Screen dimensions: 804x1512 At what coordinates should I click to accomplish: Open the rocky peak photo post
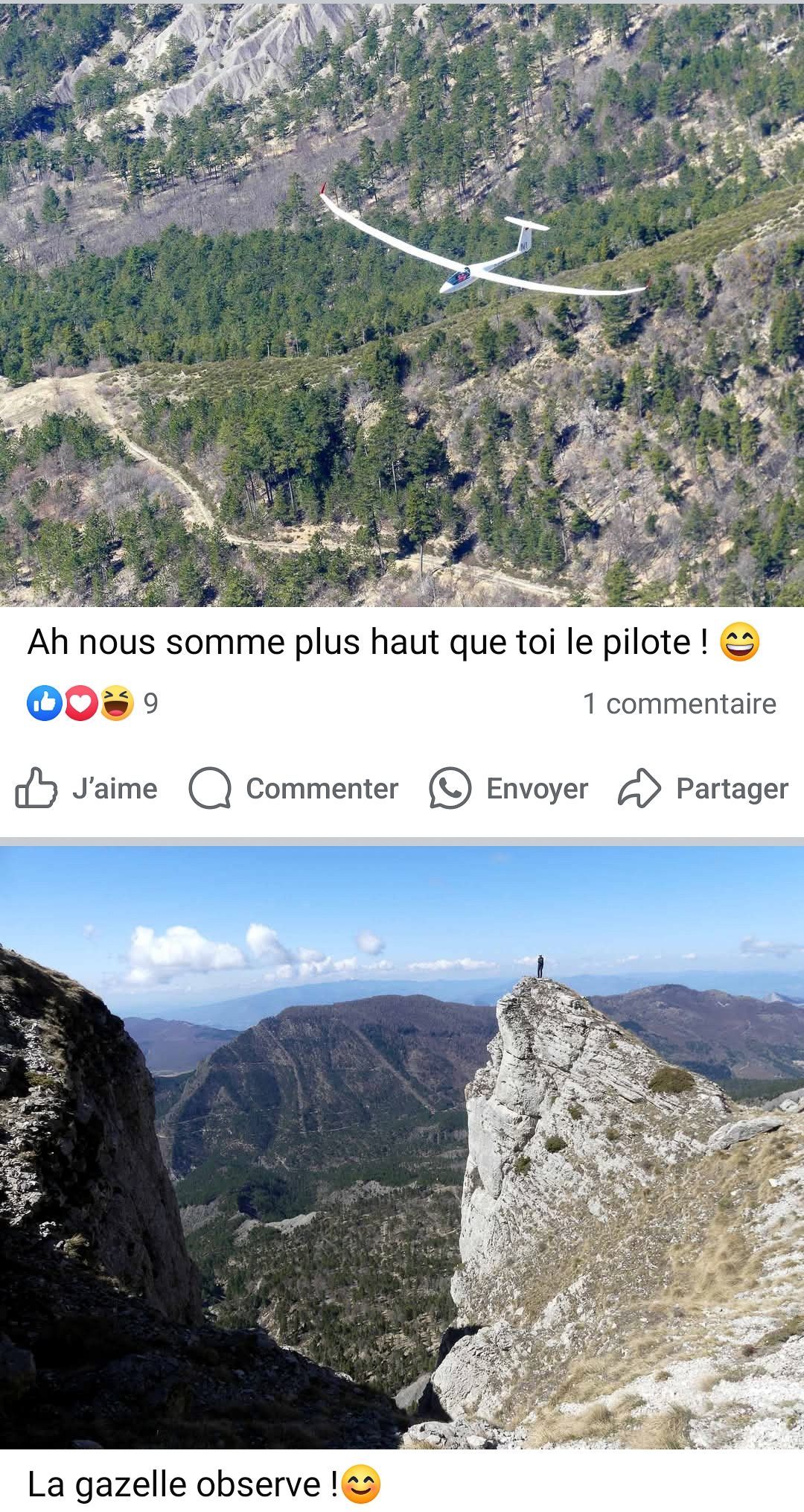[x=402, y=1147]
